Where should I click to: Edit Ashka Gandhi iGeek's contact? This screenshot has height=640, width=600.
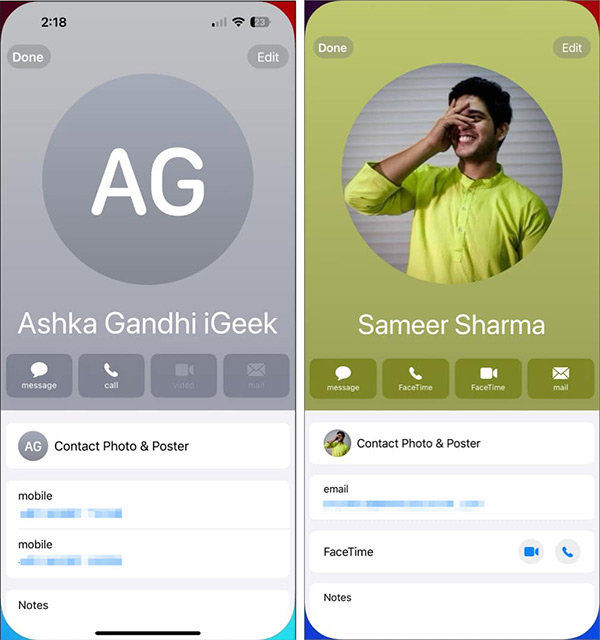tap(268, 57)
